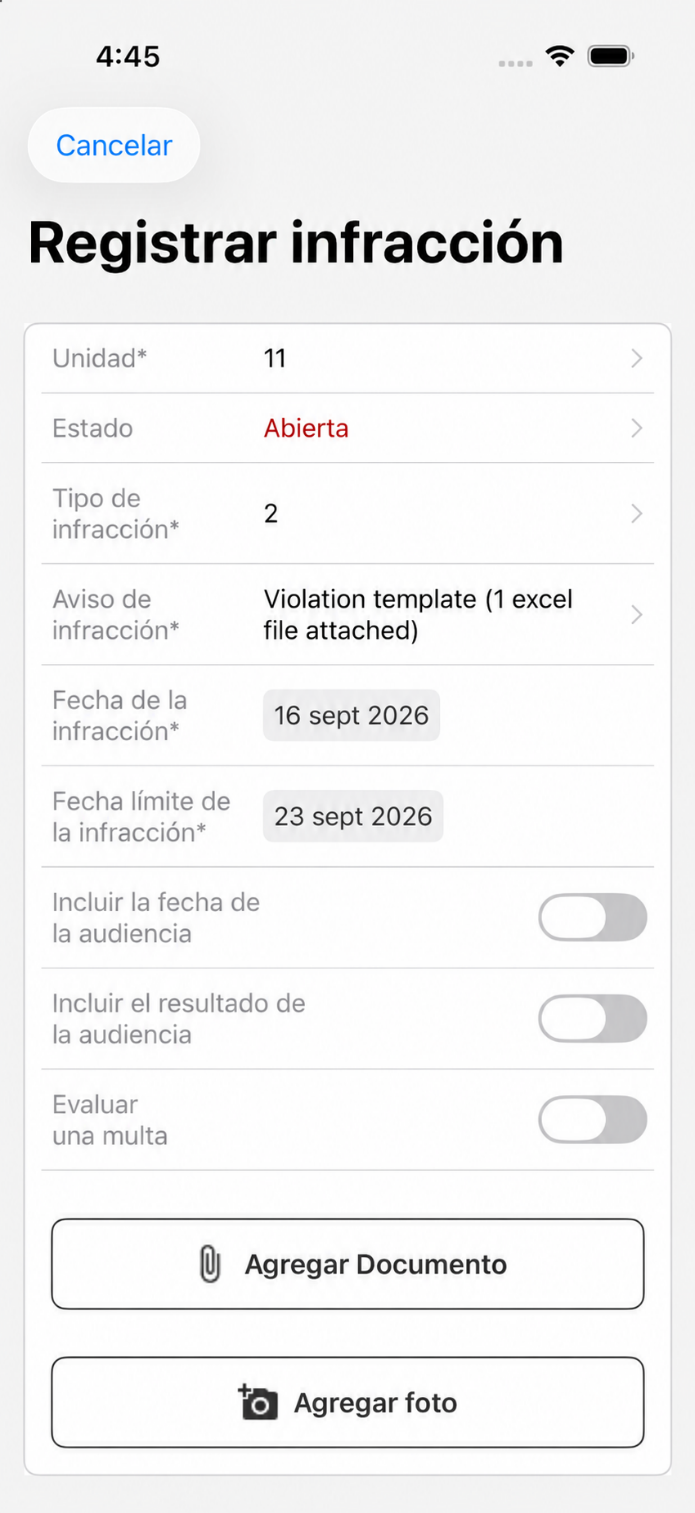Tap Cancelar to discard the form
The image size is (695, 1513).
114,145
